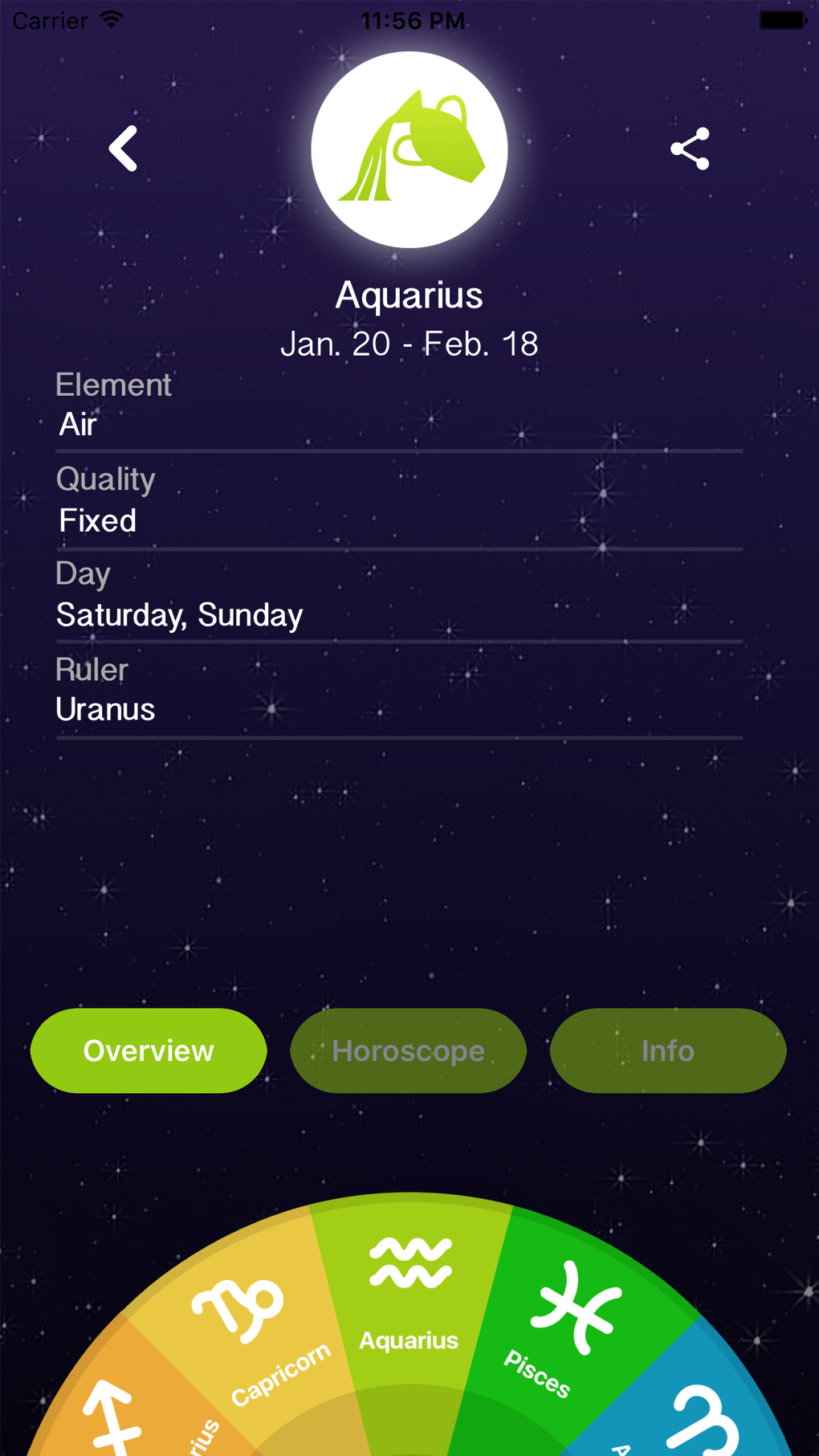Select the Overview tab
The width and height of the screenshot is (819, 1456).
click(148, 1050)
